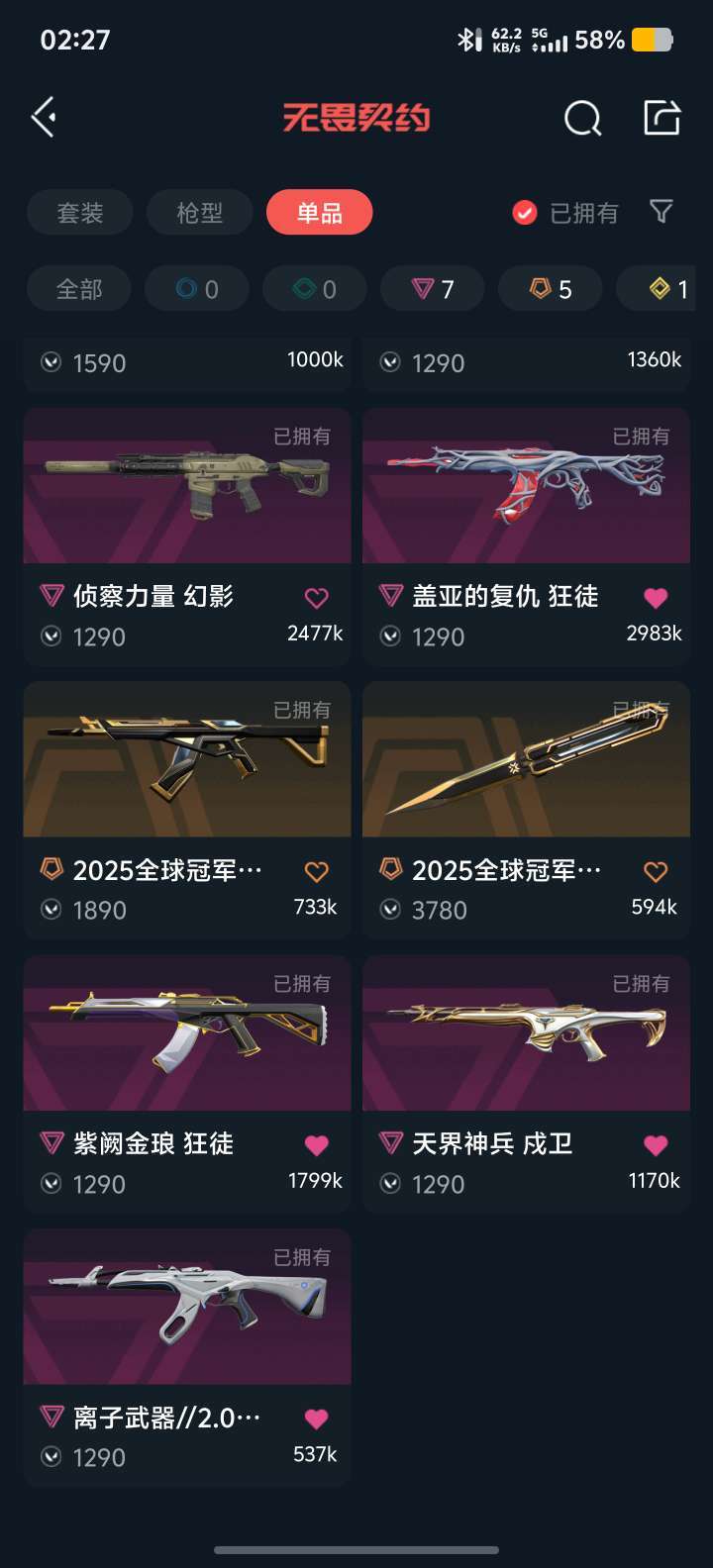Screen dimensions: 713x1568
Task: Share this page via share icon
Action: click(662, 118)
